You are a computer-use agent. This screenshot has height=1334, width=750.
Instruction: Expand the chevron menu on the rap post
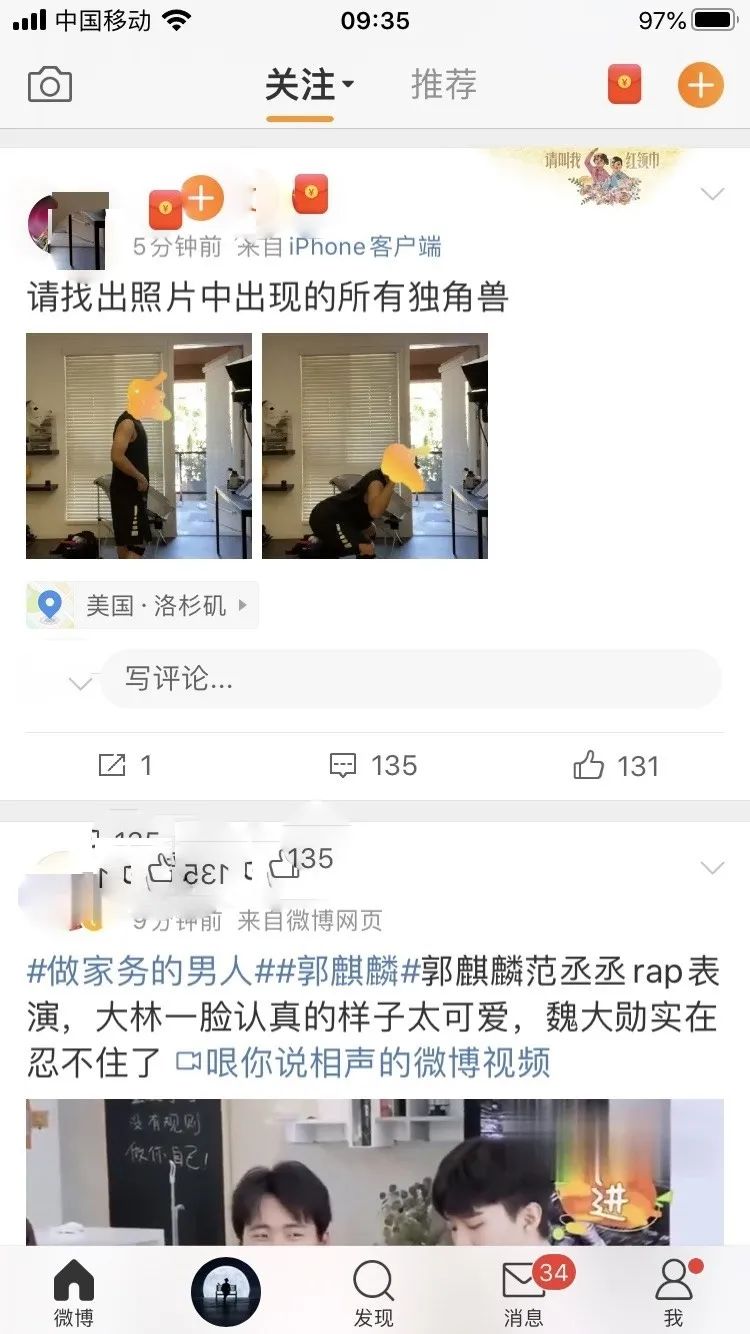click(712, 868)
